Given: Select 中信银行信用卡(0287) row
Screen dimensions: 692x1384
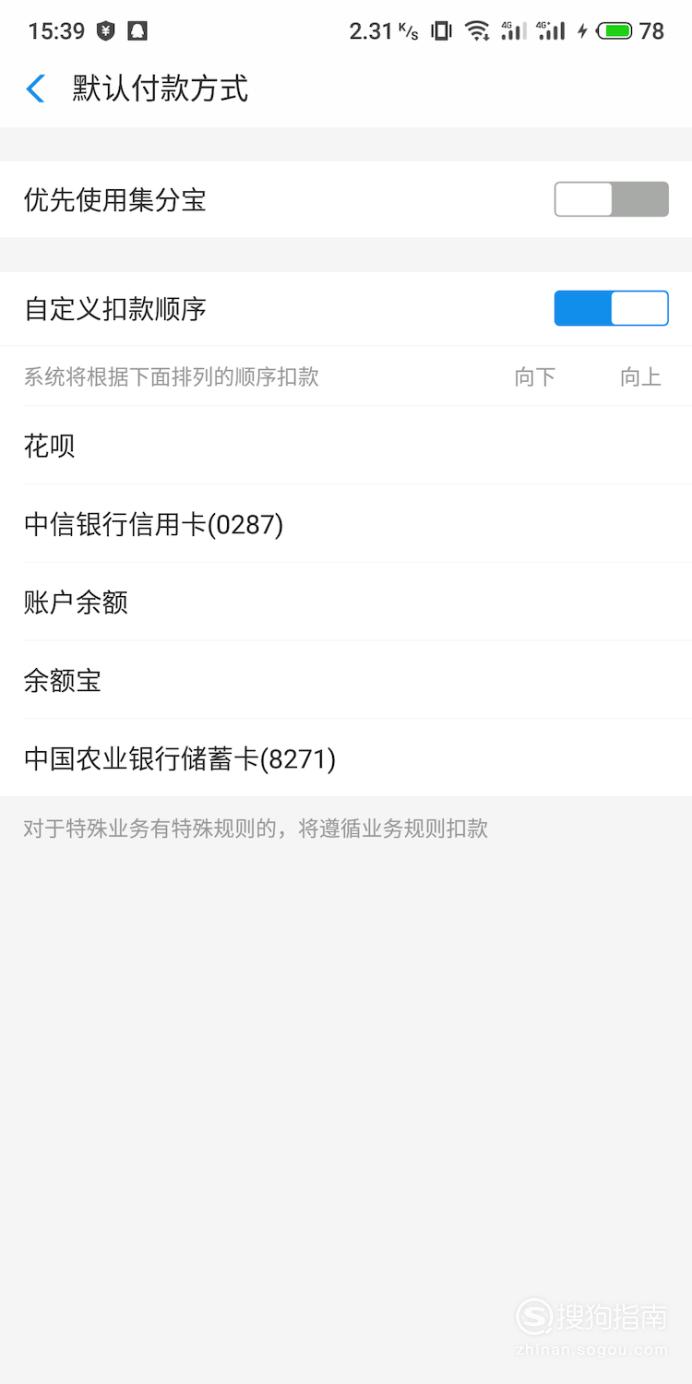Looking at the screenshot, I should coord(346,523).
